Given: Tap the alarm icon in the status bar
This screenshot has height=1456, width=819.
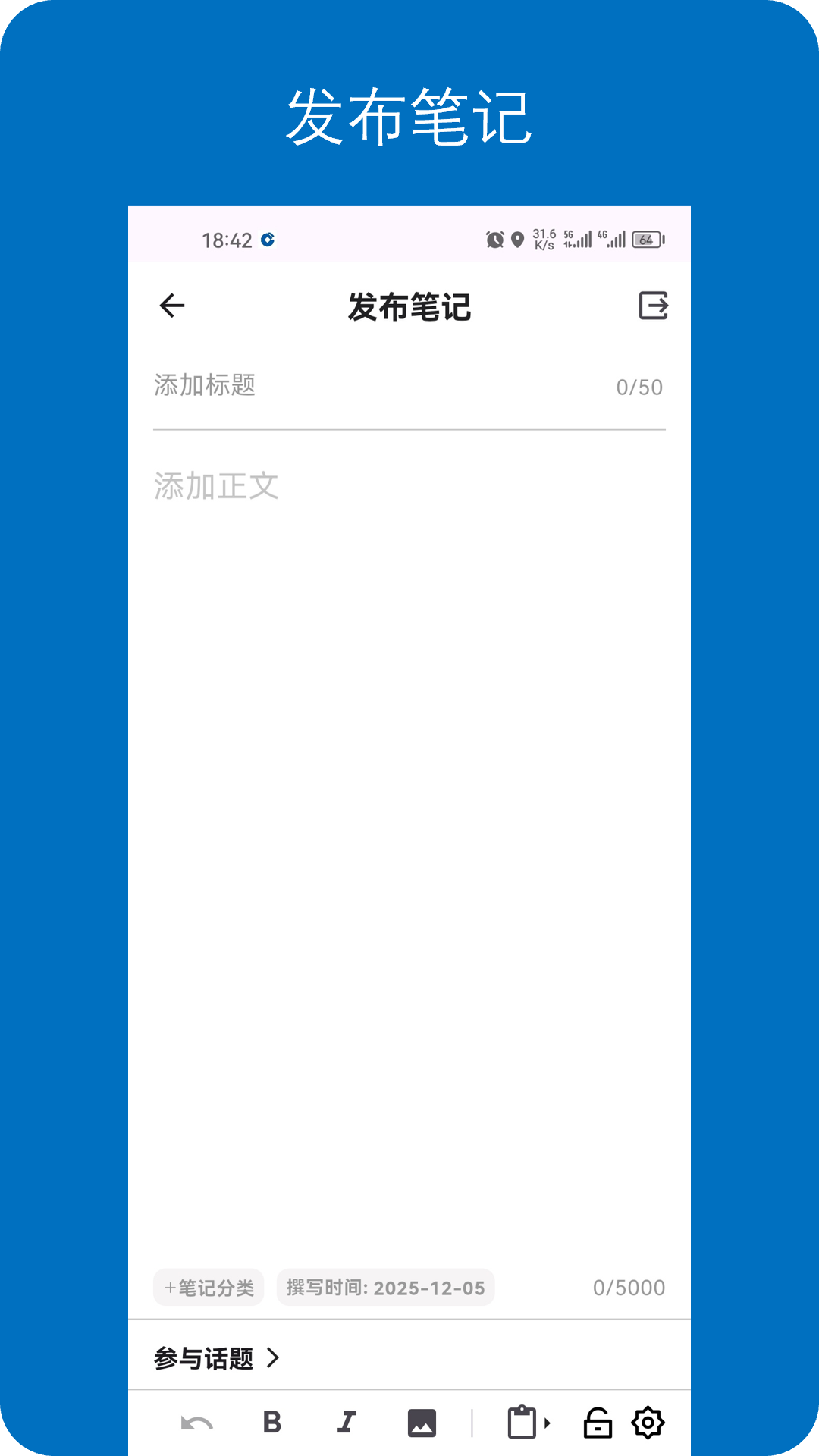Looking at the screenshot, I should (x=494, y=240).
